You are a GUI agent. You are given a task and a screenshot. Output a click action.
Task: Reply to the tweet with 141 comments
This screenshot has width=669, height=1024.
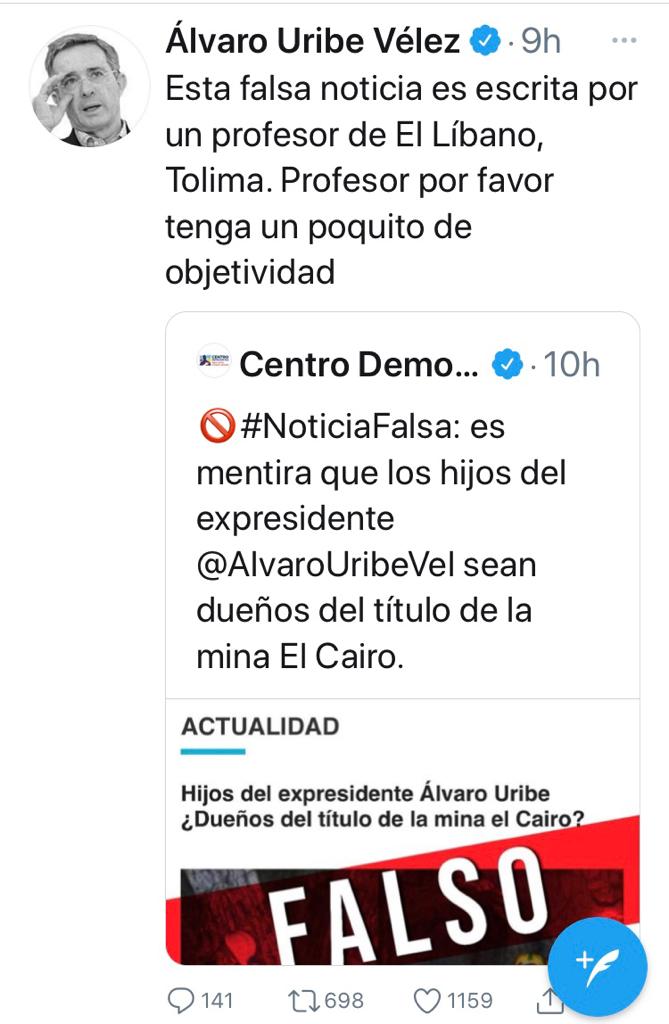coord(181,999)
